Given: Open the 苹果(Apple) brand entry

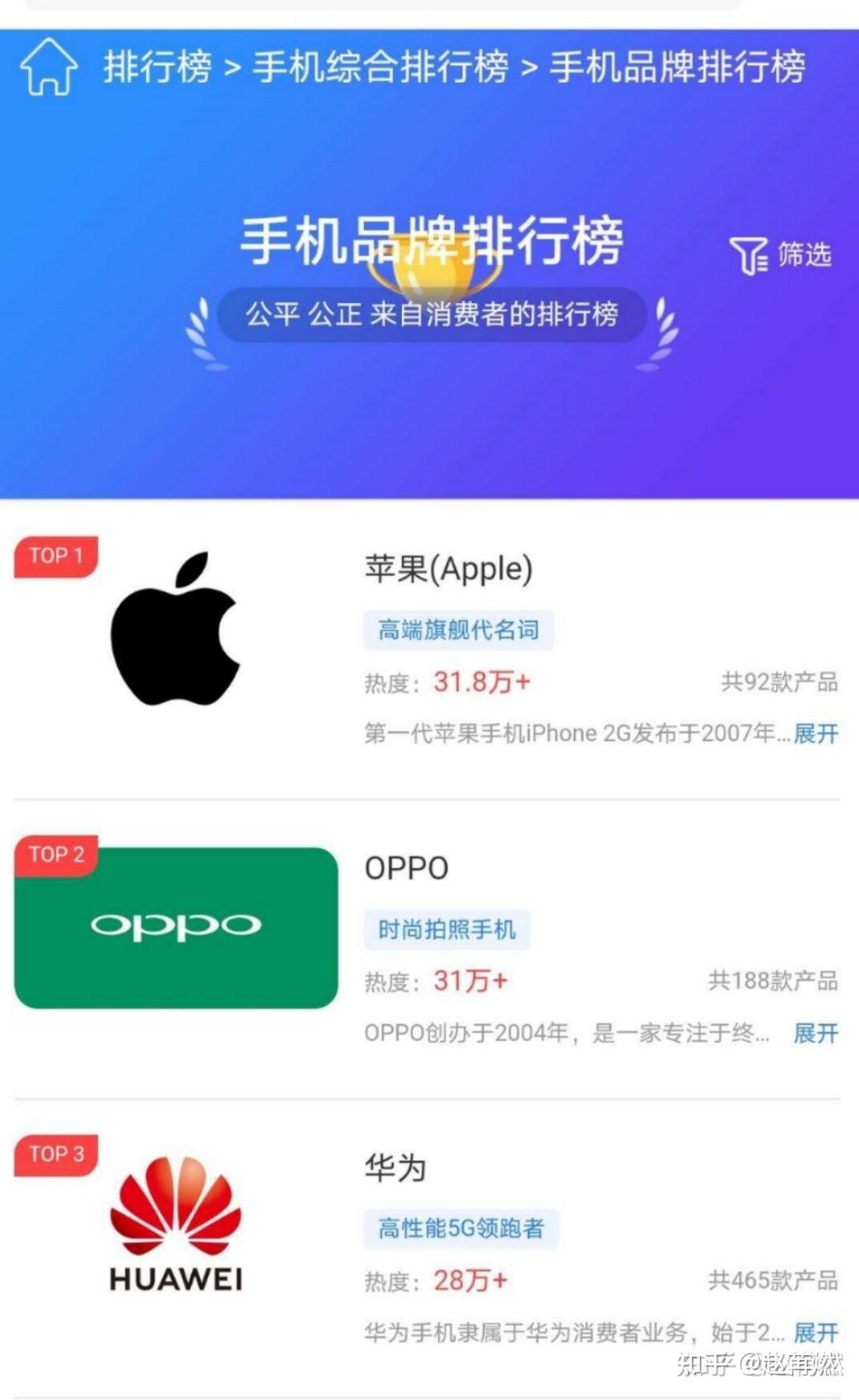Looking at the screenshot, I should (448, 569).
